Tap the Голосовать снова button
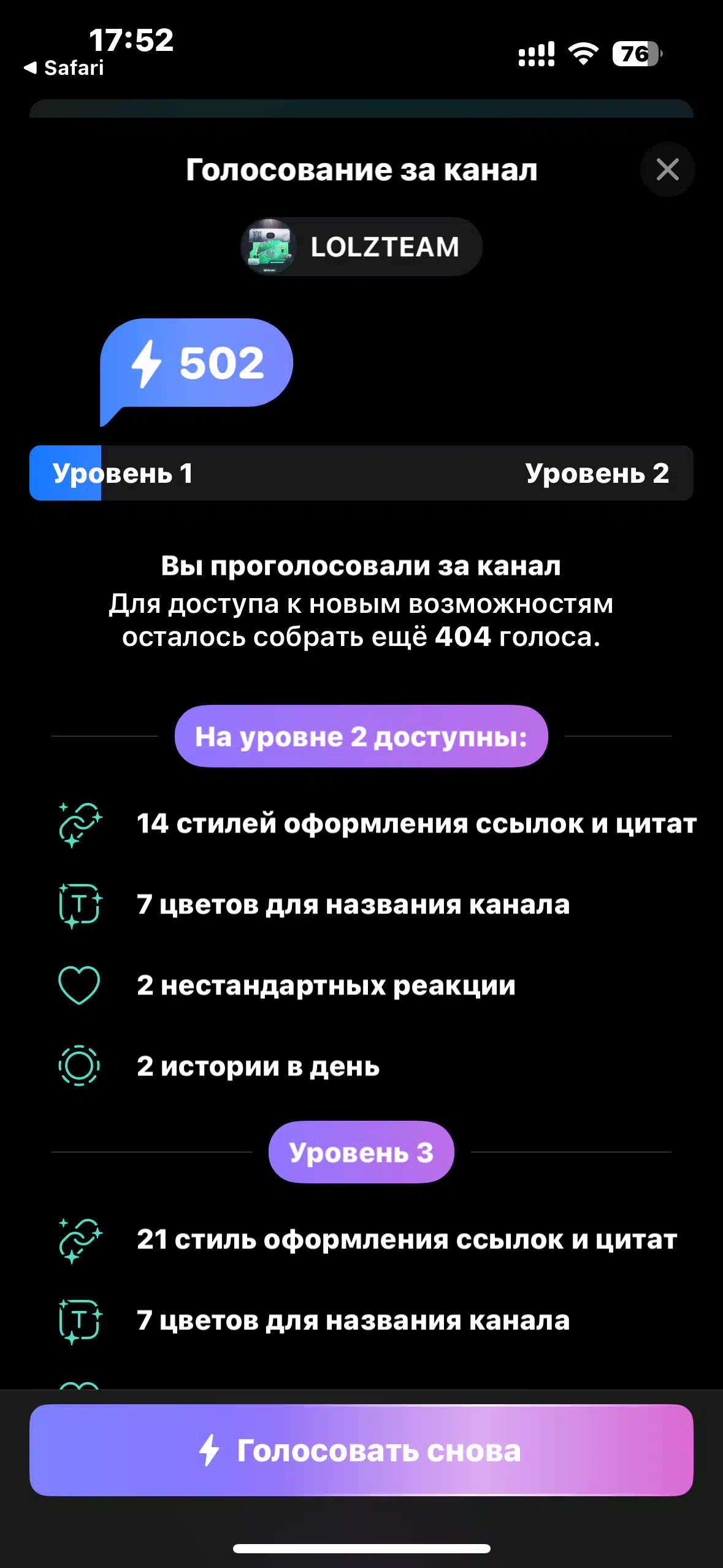The height and width of the screenshot is (1568, 723). [x=361, y=1450]
